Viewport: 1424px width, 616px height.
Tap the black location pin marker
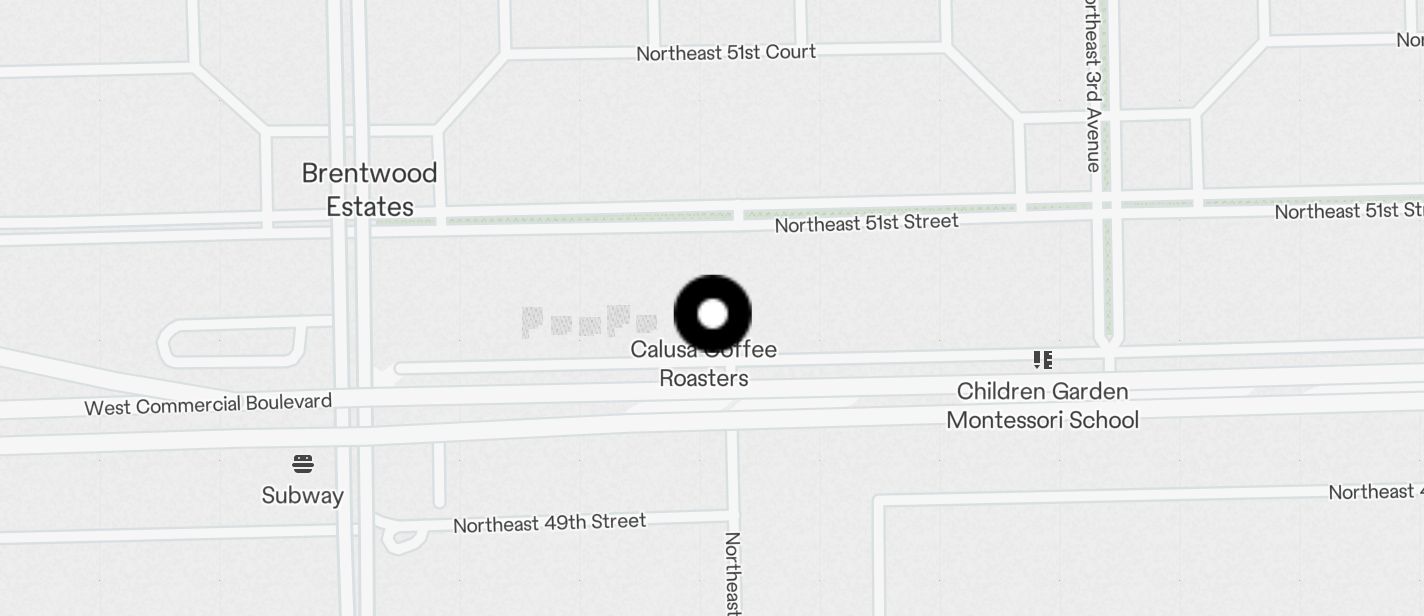[x=712, y=314]
